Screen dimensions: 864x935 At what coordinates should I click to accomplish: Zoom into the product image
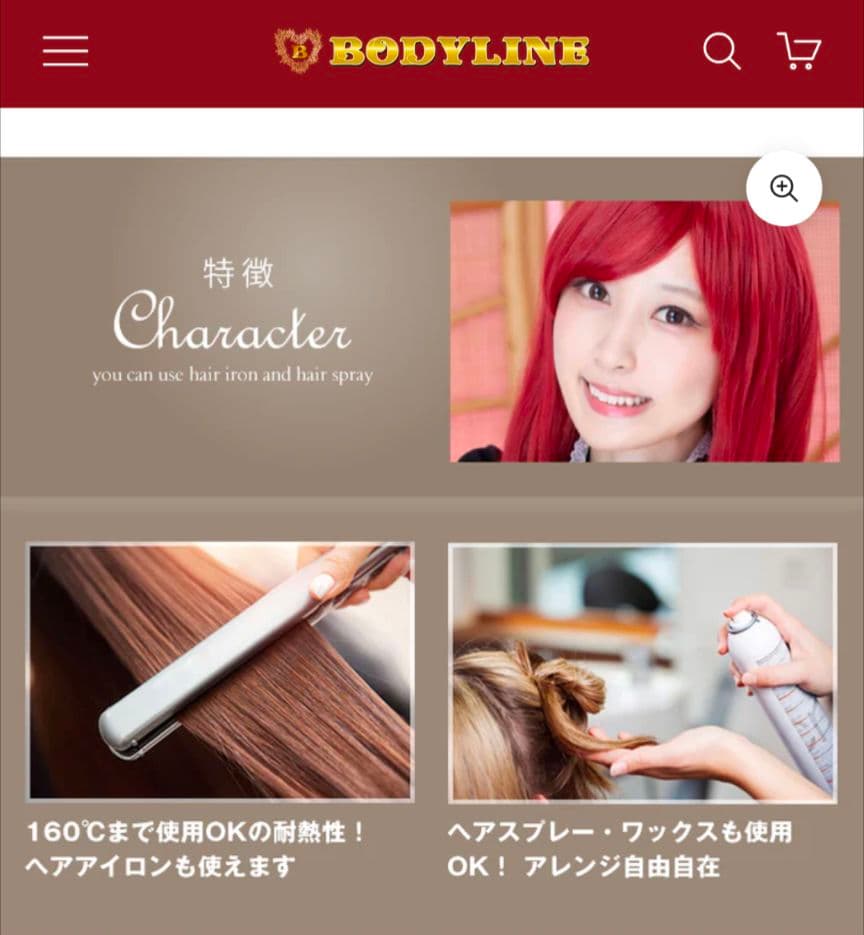(x=784, y=188)
